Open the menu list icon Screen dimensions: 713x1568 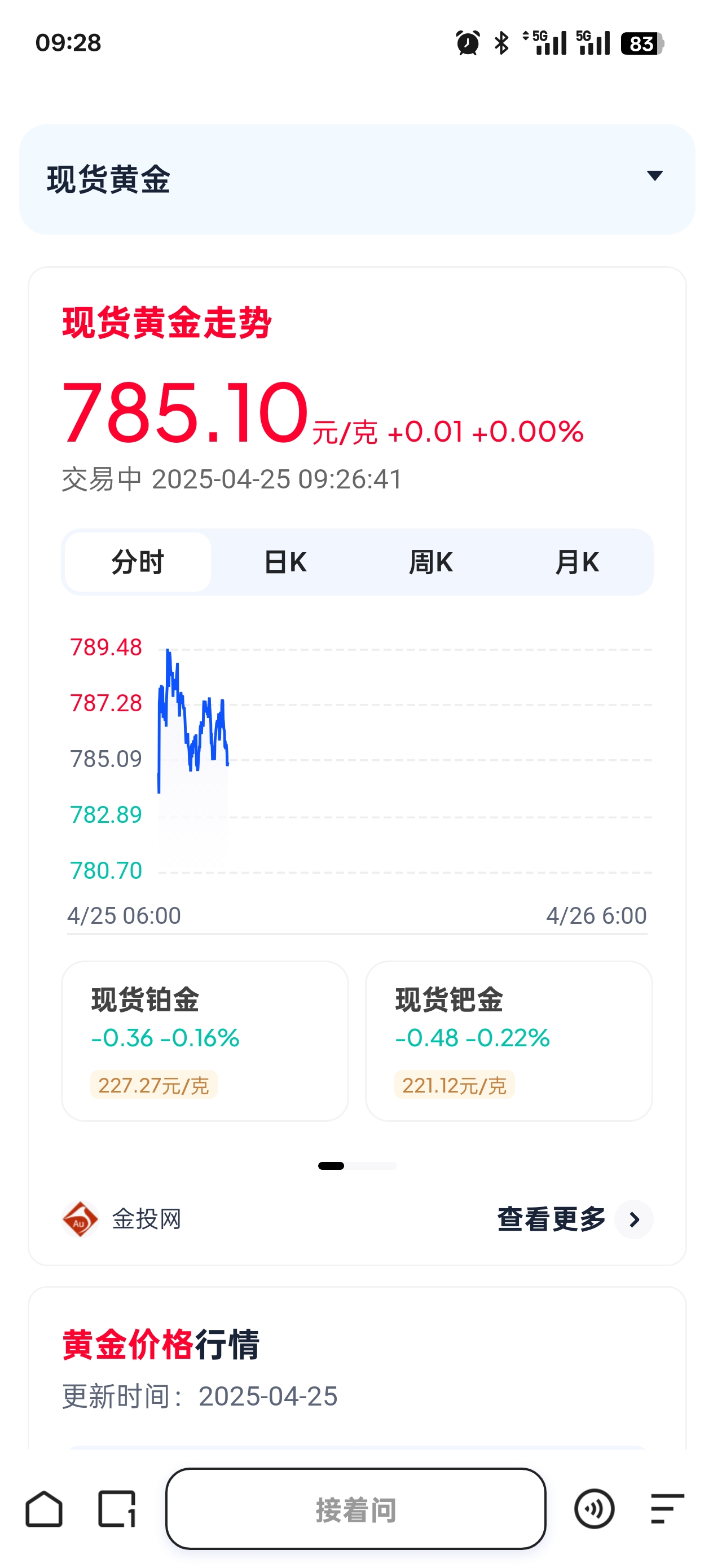pos(667,1508)
